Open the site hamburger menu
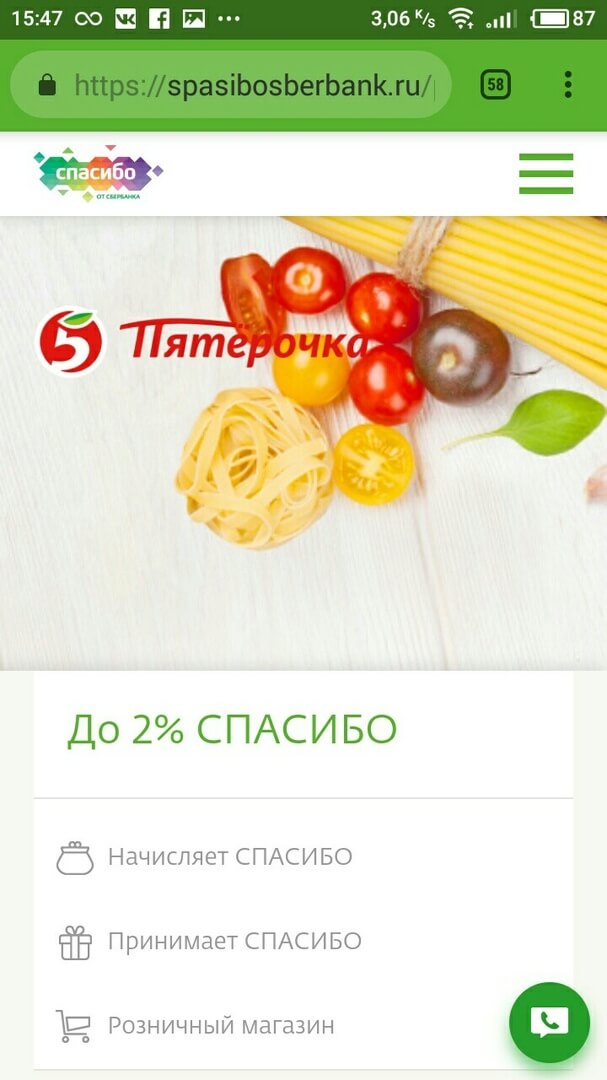Screen dimensions: 607x1080 pos(545,174)
